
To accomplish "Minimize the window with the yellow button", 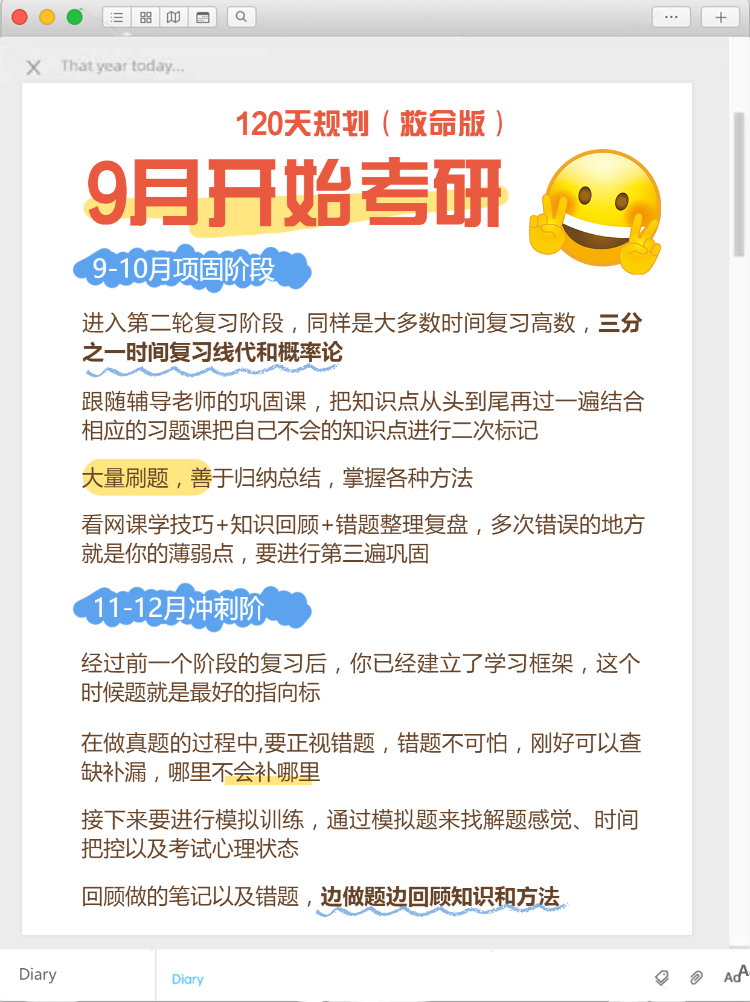I will pos(47,17).
